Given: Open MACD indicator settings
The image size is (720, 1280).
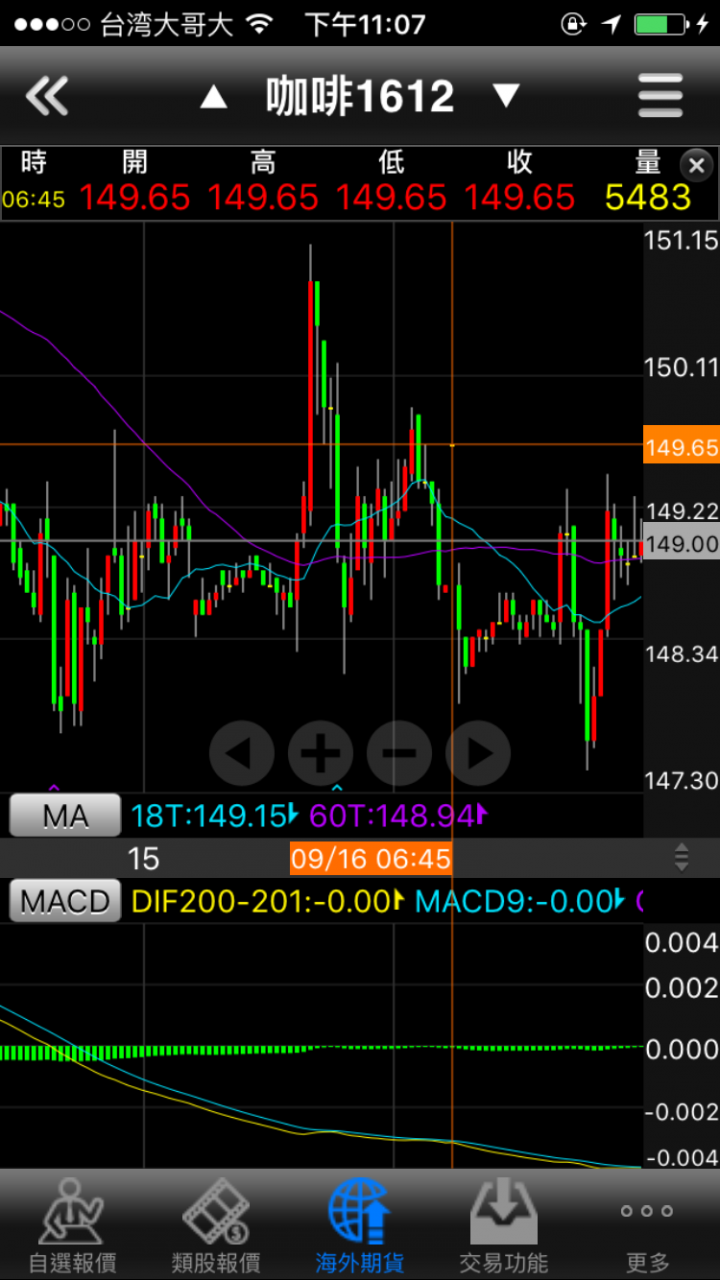Looking at the screenshot, I should (x=64, y=901).
